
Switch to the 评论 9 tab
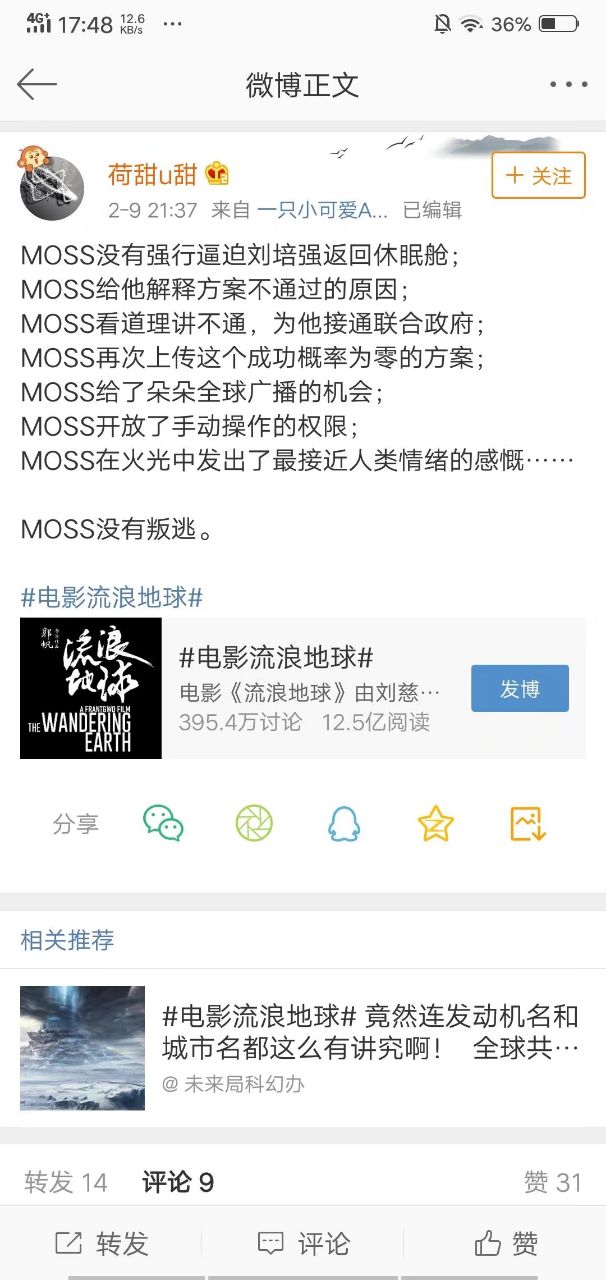[x=178, y=1183]
